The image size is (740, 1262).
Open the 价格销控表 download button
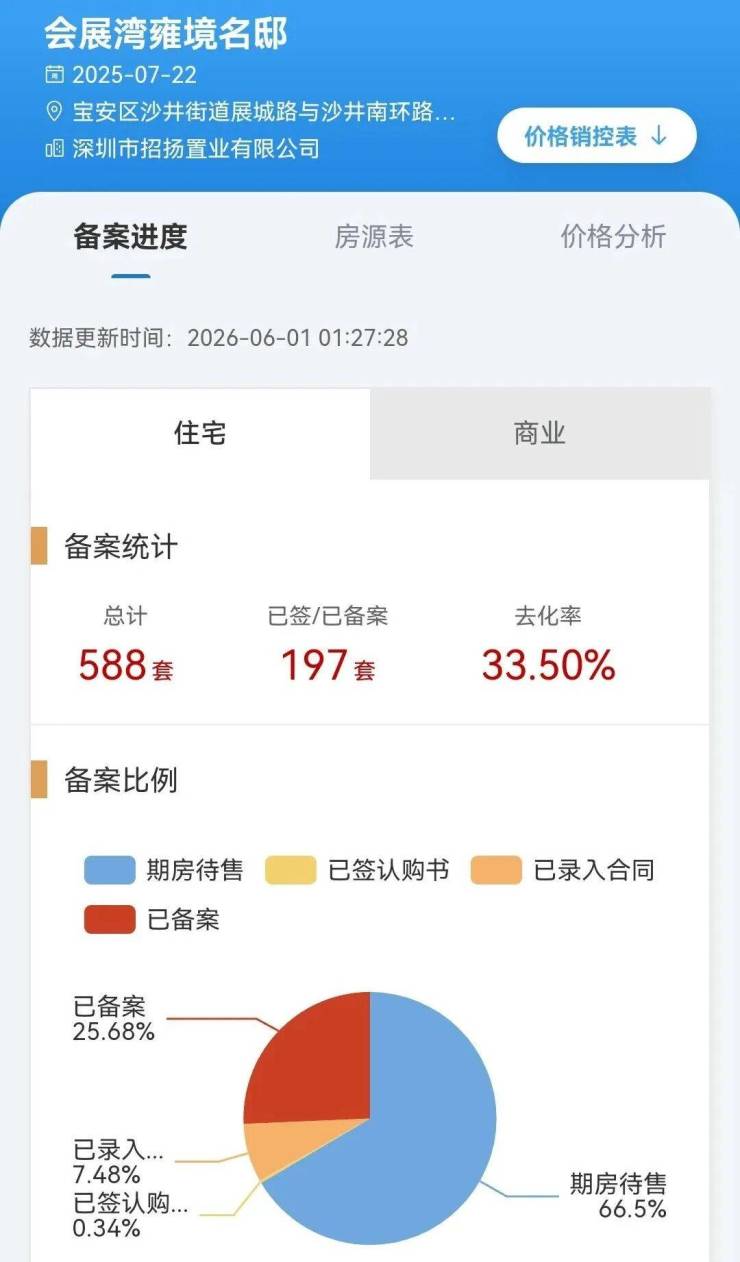click(596, 136)
